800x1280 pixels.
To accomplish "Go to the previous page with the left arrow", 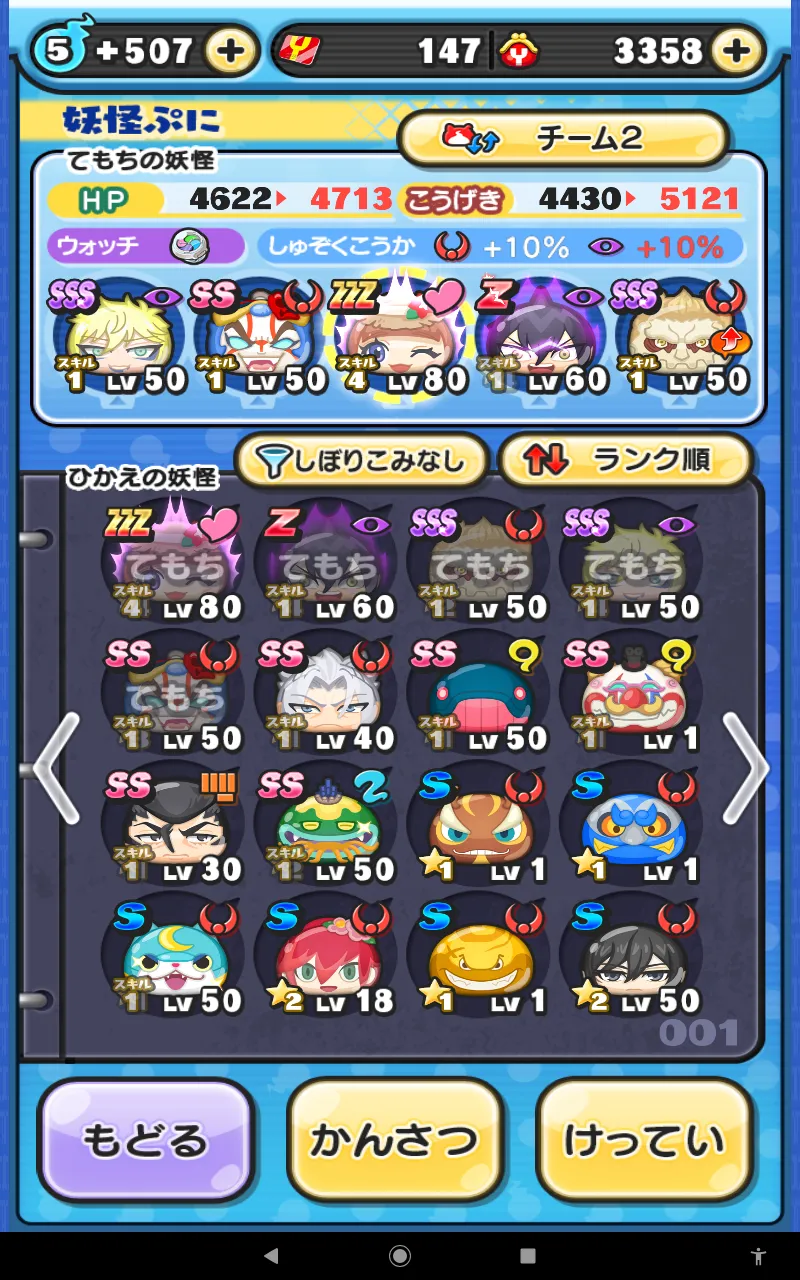I will pos(56,768).
